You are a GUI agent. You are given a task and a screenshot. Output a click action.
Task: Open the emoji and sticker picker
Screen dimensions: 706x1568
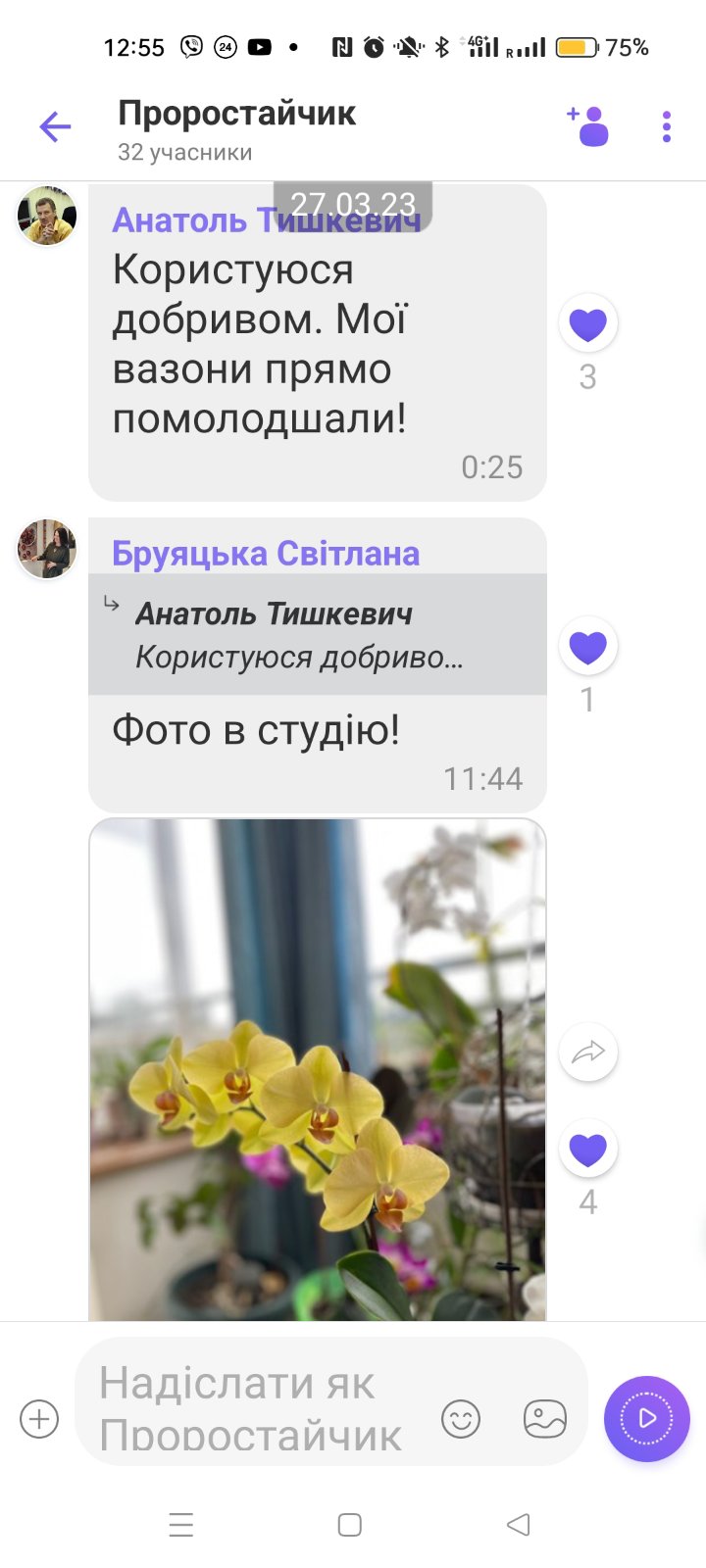click(x=461, y=1418)
